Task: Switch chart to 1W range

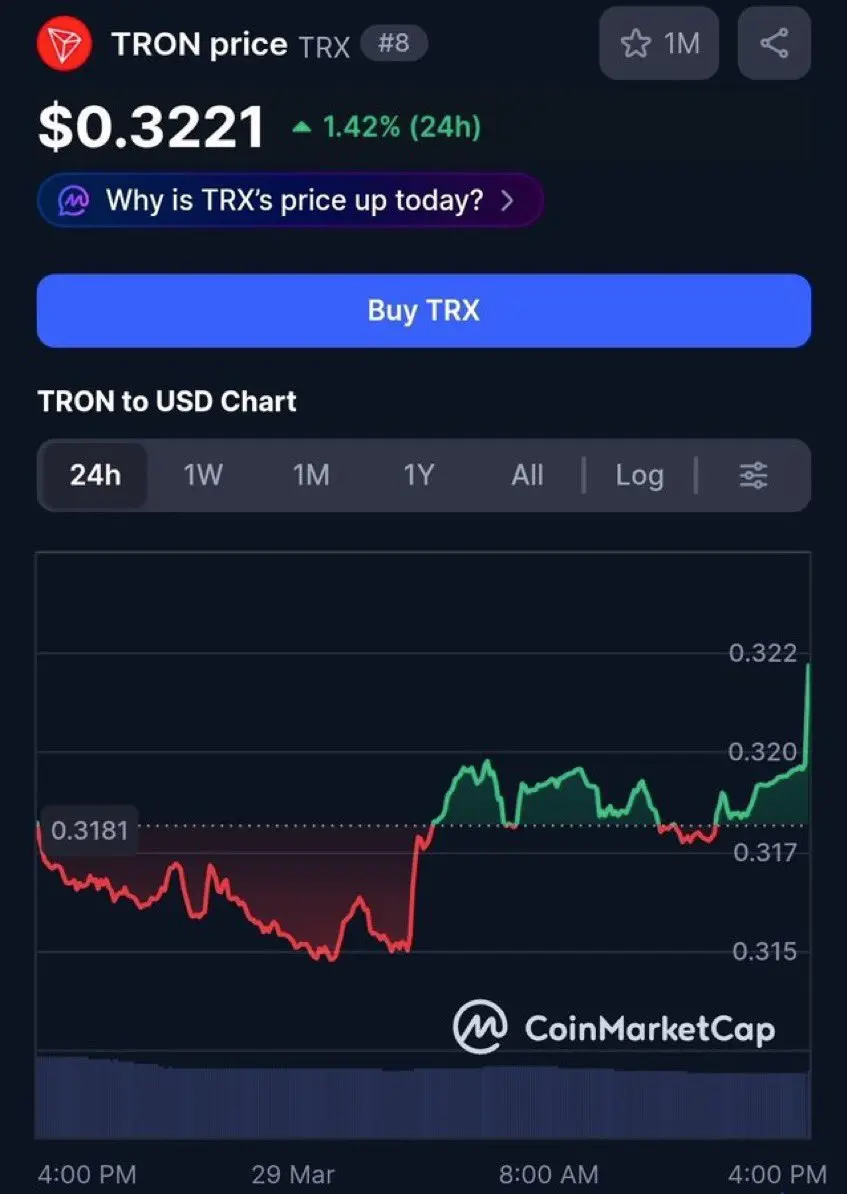Action: tap(203, 475)
